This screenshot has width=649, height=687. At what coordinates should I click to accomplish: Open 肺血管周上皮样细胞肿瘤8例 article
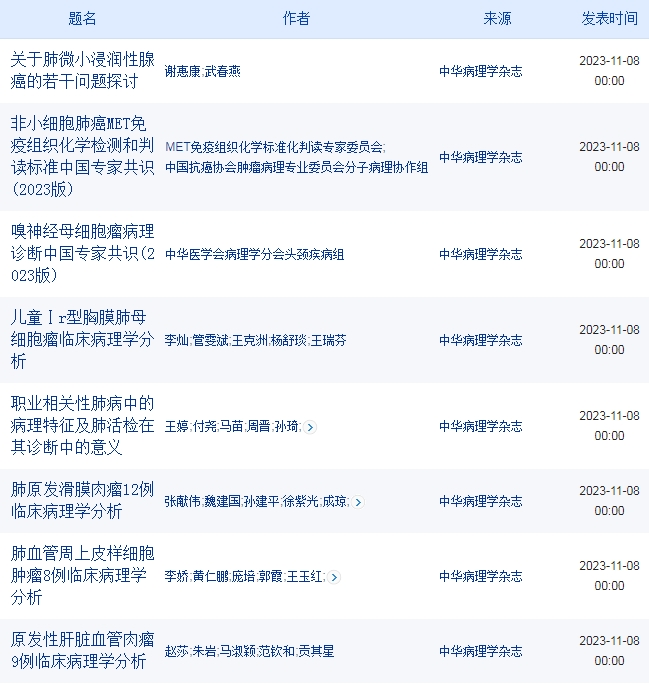pyautogui.click(x=82, y=575)
